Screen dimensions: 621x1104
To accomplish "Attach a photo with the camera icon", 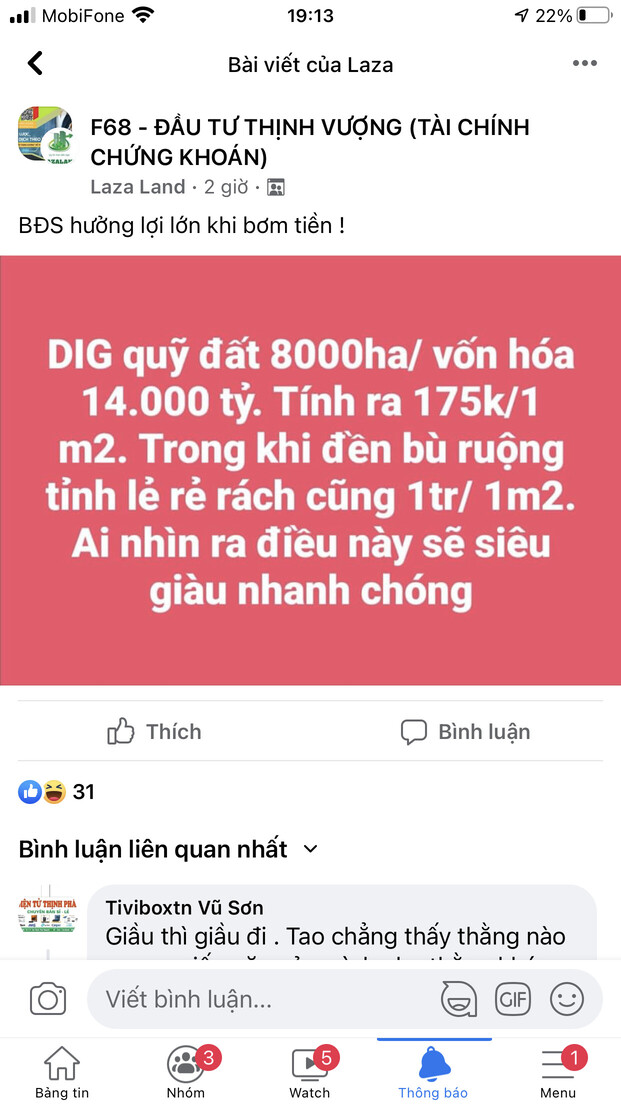I will (x=47, y=998).
